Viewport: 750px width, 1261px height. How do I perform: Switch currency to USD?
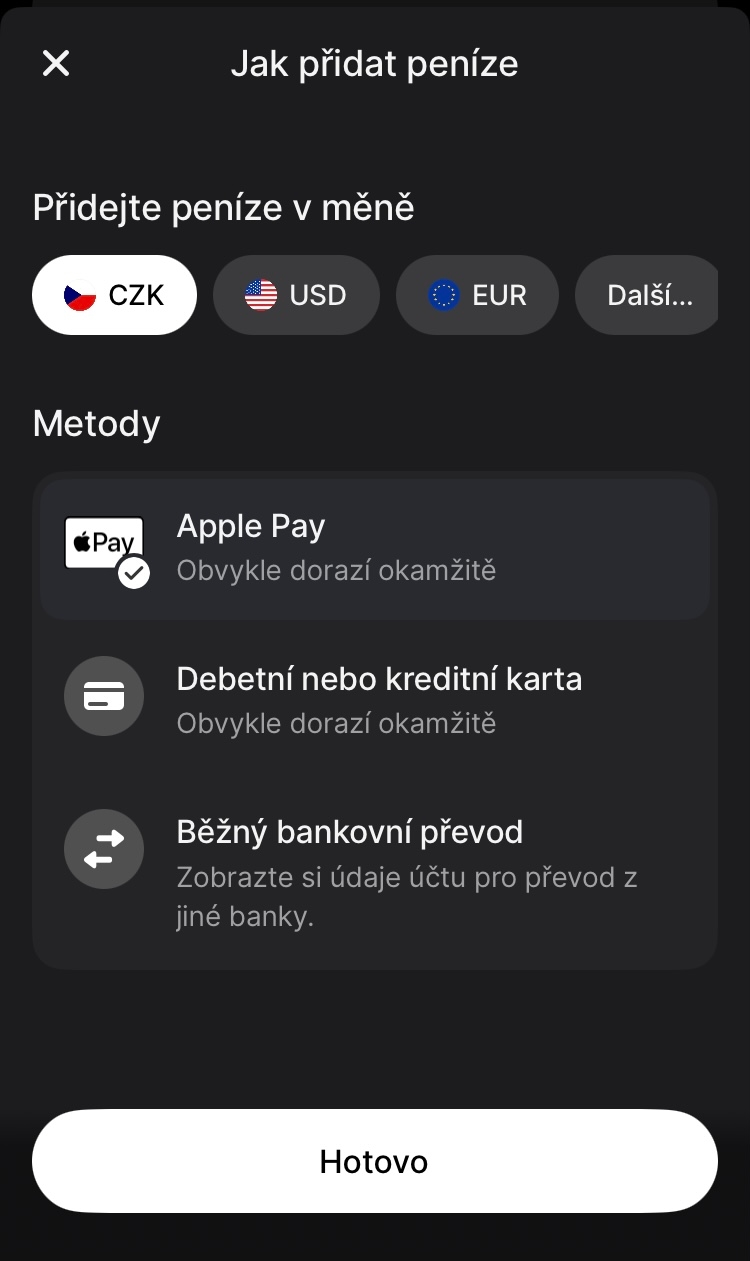point(296,294)
